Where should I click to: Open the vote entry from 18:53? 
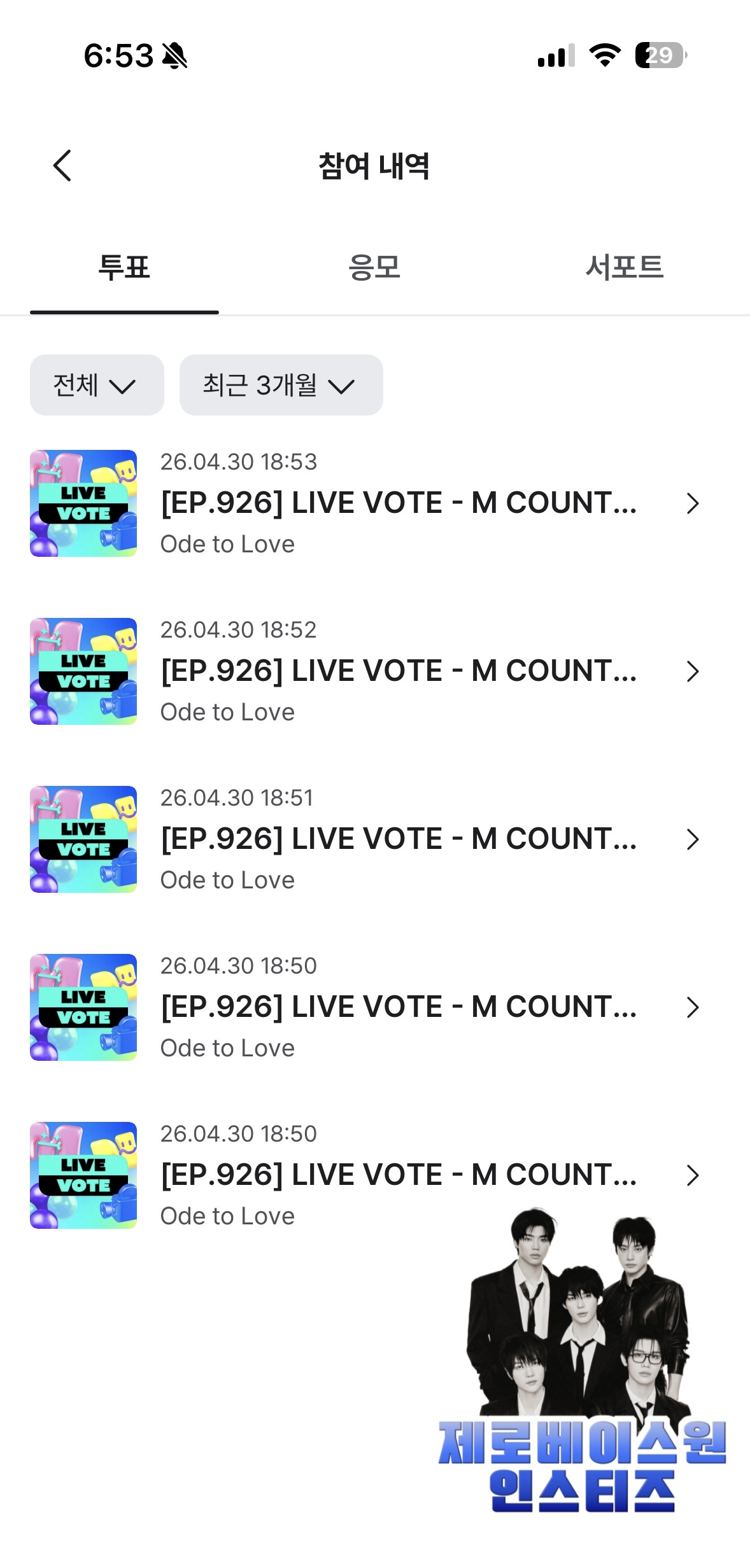pos(375,503)
